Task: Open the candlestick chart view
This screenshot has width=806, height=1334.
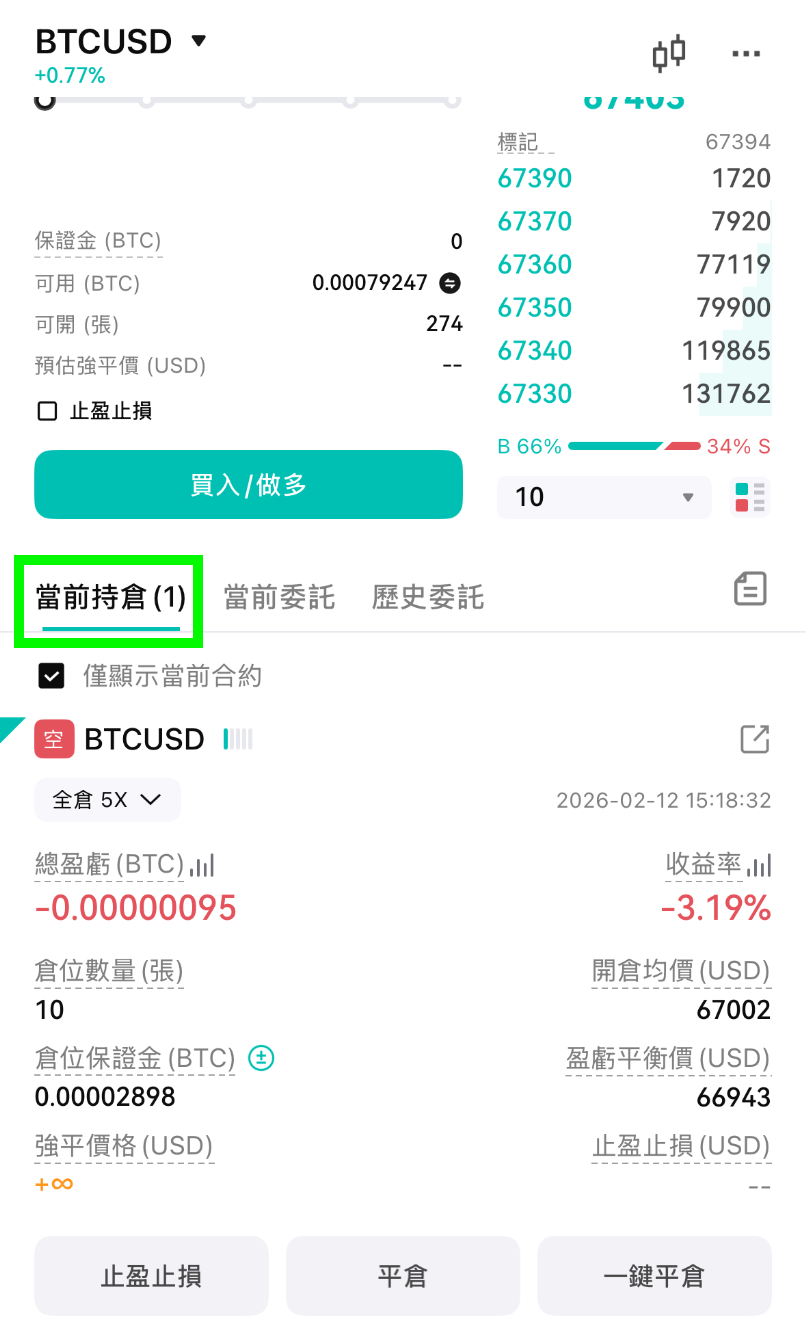Action: pos(669,53)
